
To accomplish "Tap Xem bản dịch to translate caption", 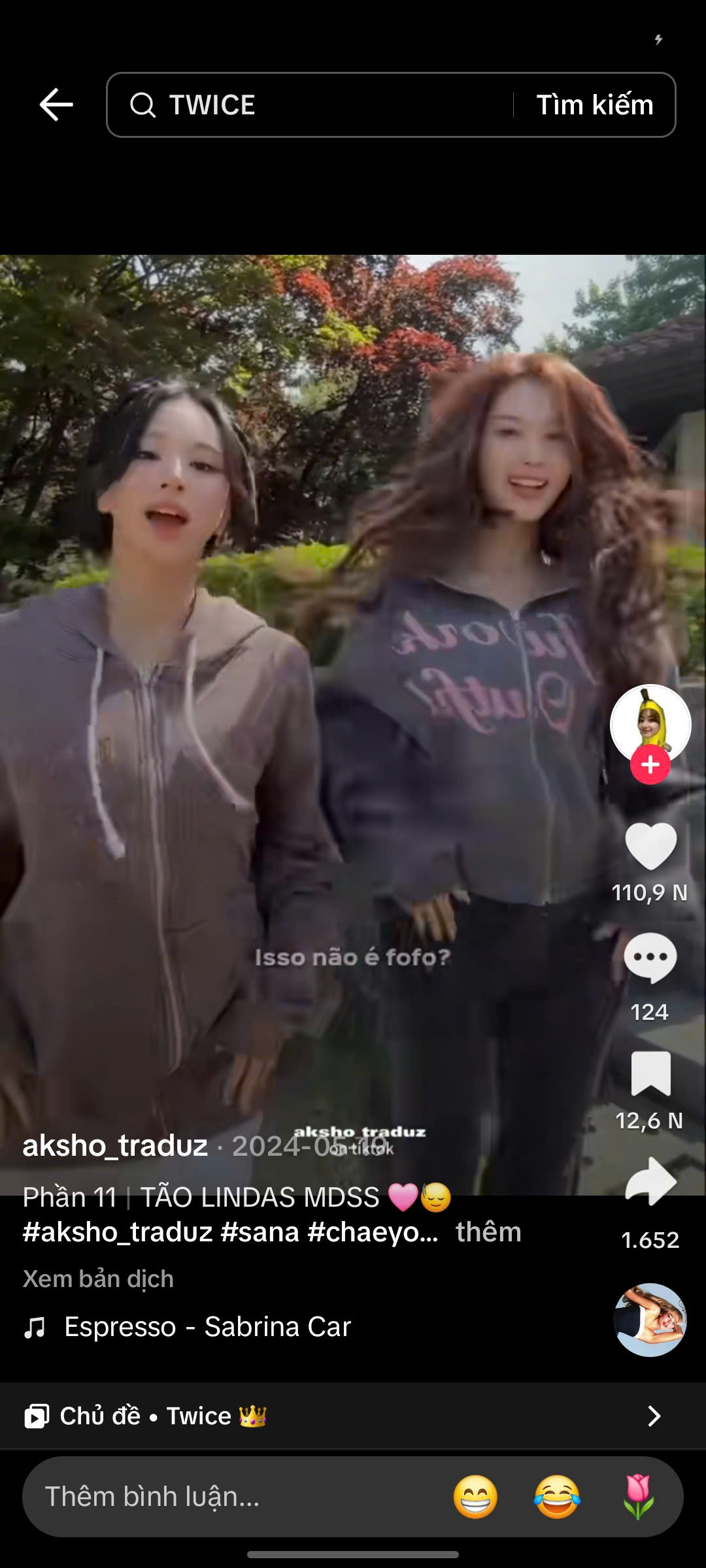I will 98,1279.
